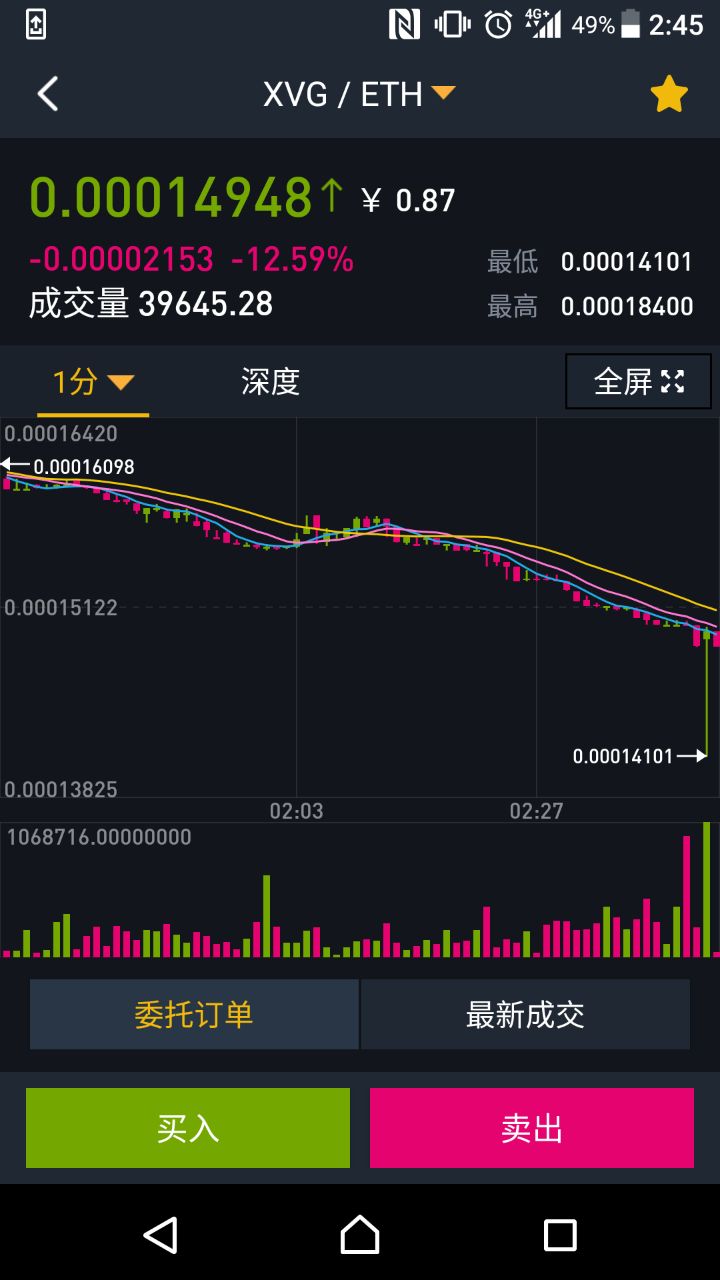720x1280 pixels.
Task: Open the XVG / ETH pair dropdown
Action: 358,94
